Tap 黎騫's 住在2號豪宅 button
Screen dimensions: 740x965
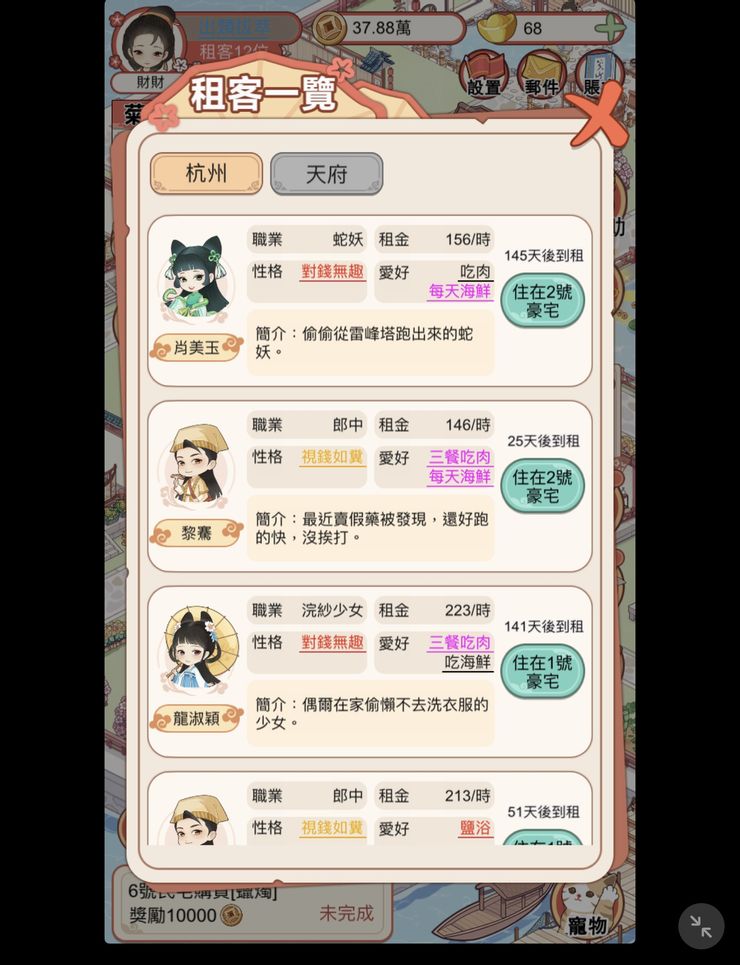(x=542, y=486)
